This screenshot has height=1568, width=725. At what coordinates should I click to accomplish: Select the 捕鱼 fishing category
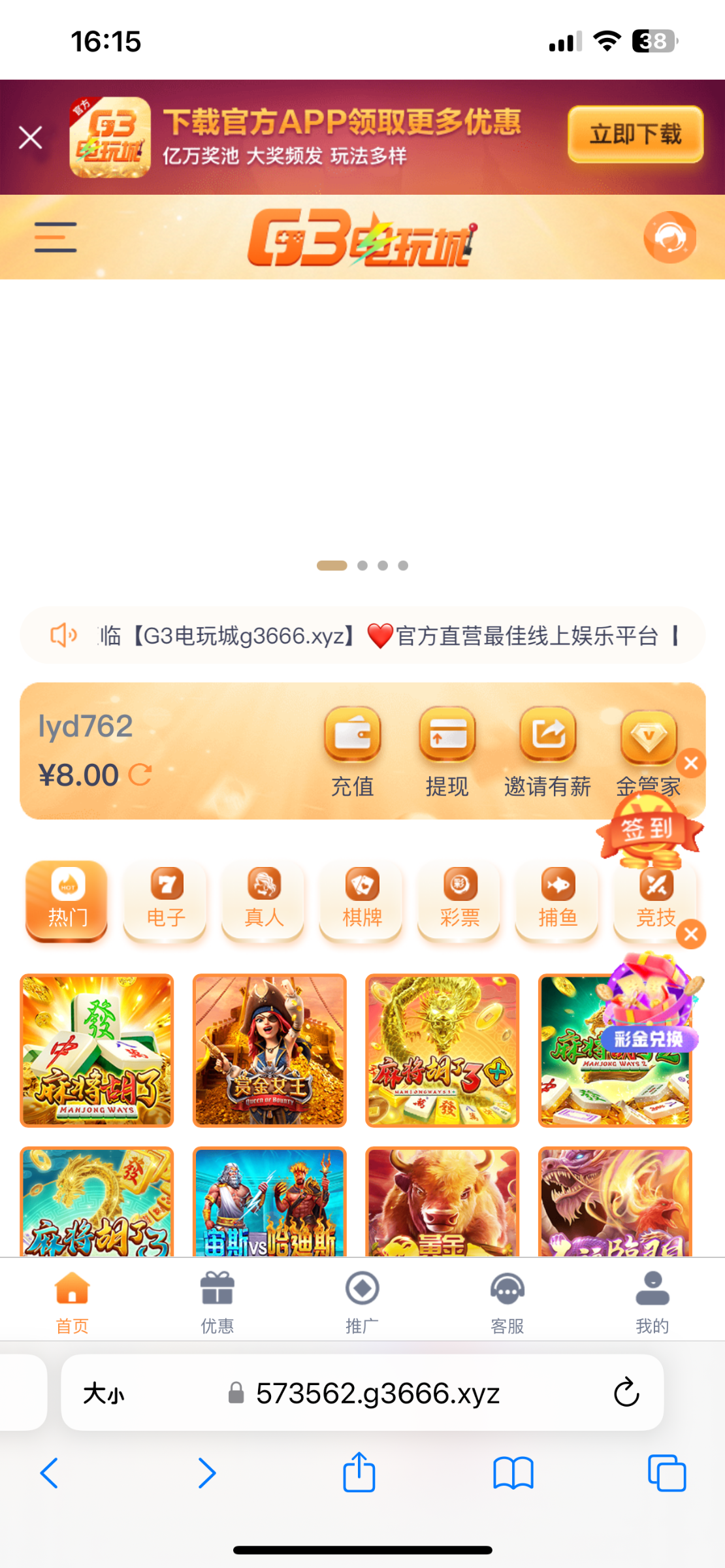click(x=558, y=900)
